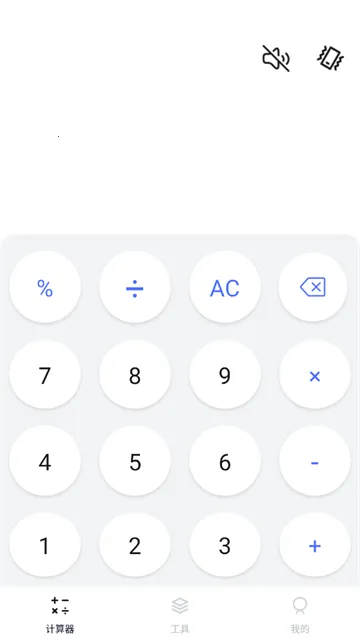The width and height of the screenshot is (360, 640).
Task: Select the multiply operator
Action: 315,374
